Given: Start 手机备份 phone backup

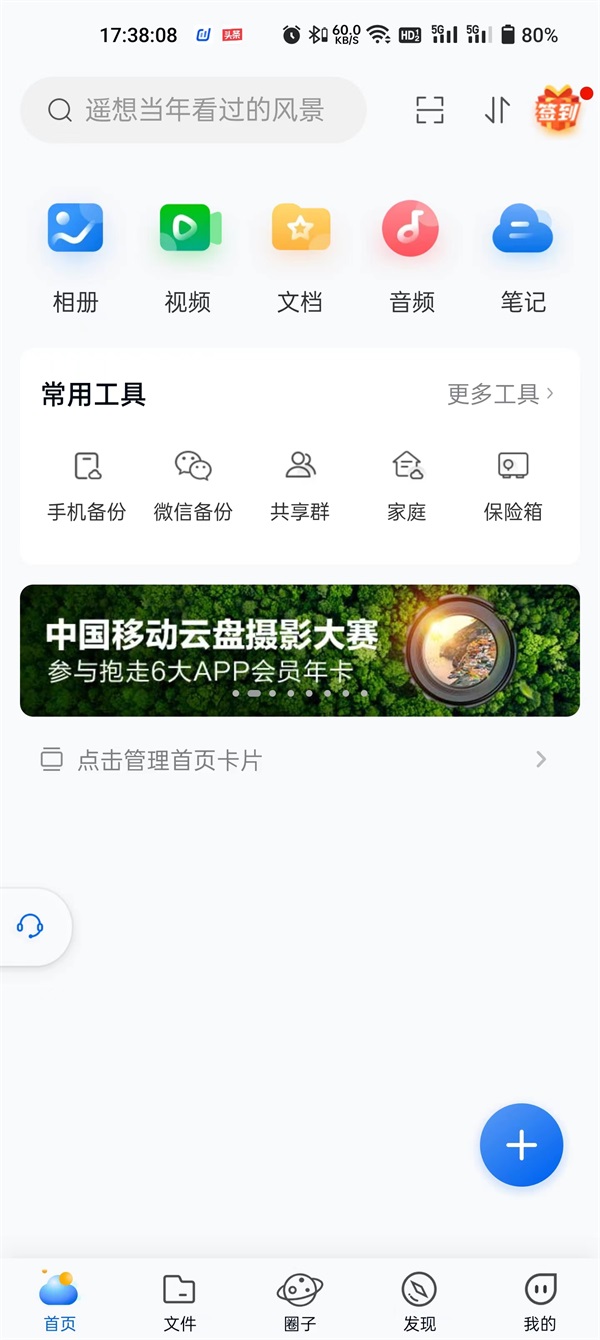Looking at the screenshot, I should [x=87, y=484].
